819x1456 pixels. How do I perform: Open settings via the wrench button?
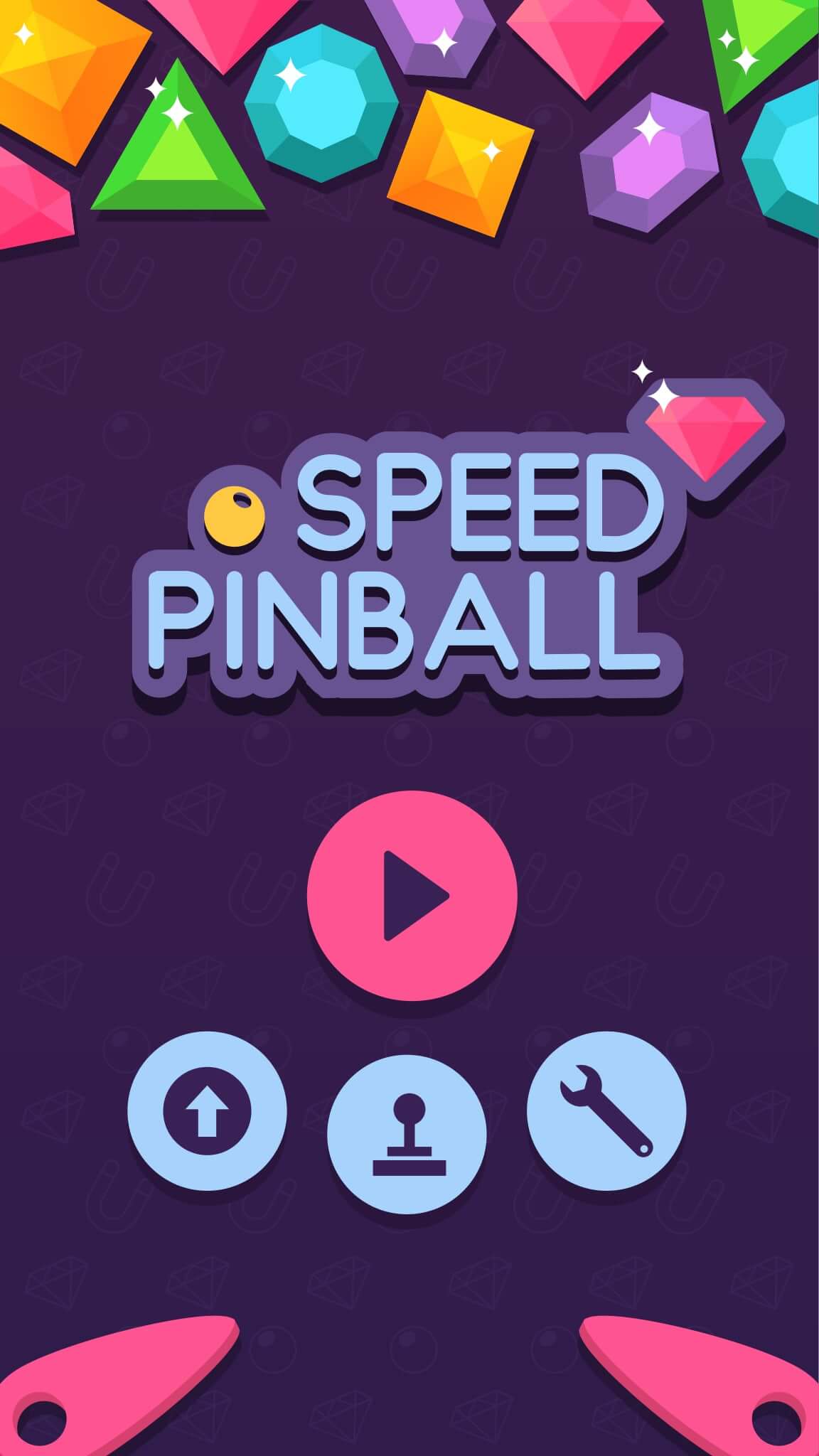(x=606, y=1110)
